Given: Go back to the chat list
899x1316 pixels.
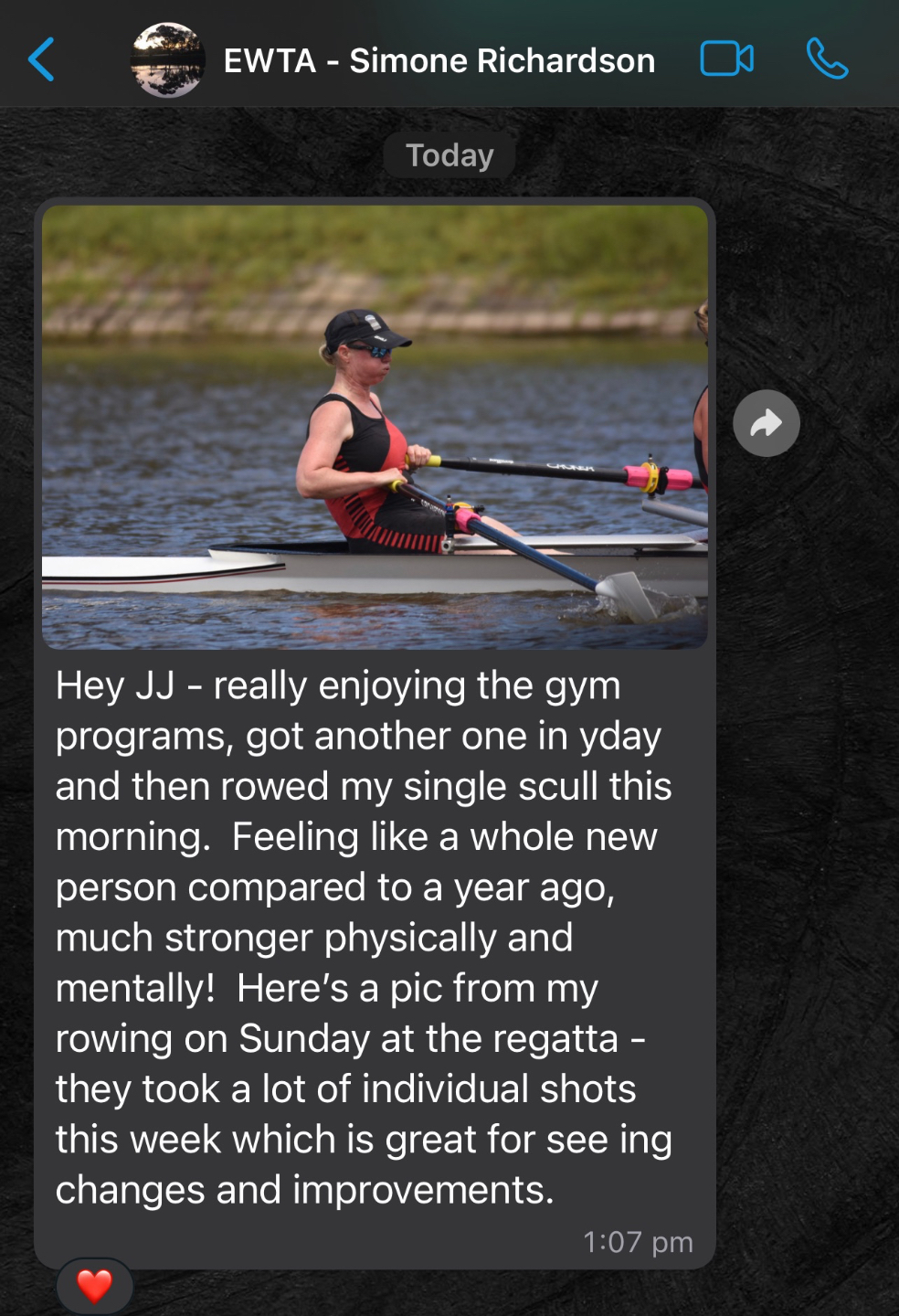Looking at the screenshot, I should click(42, 60).
